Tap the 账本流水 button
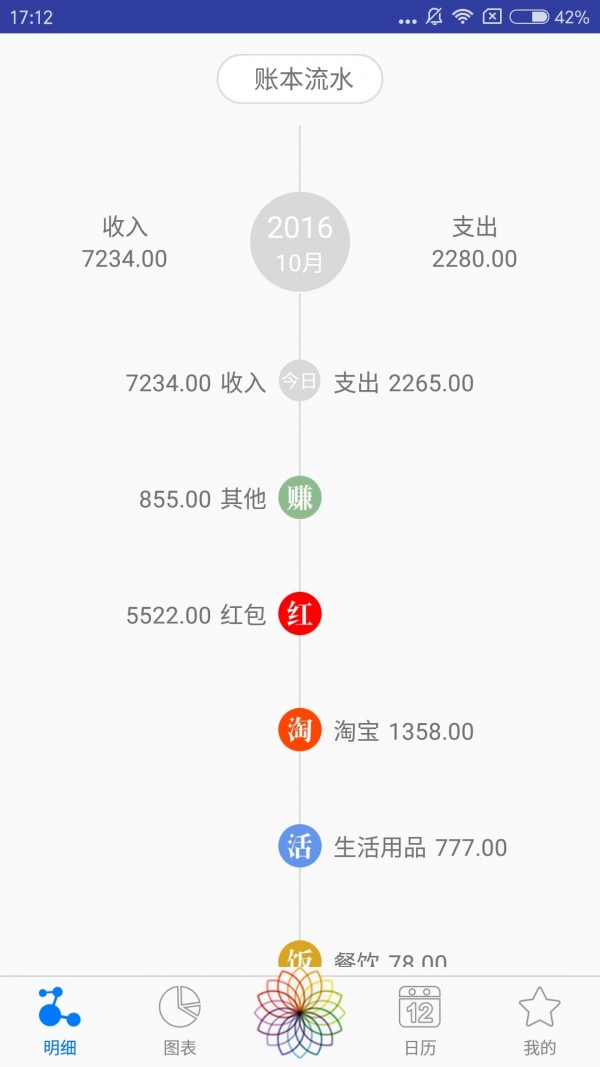The image size is (600, 1067). pyautogui.click(x=300, y=79)
